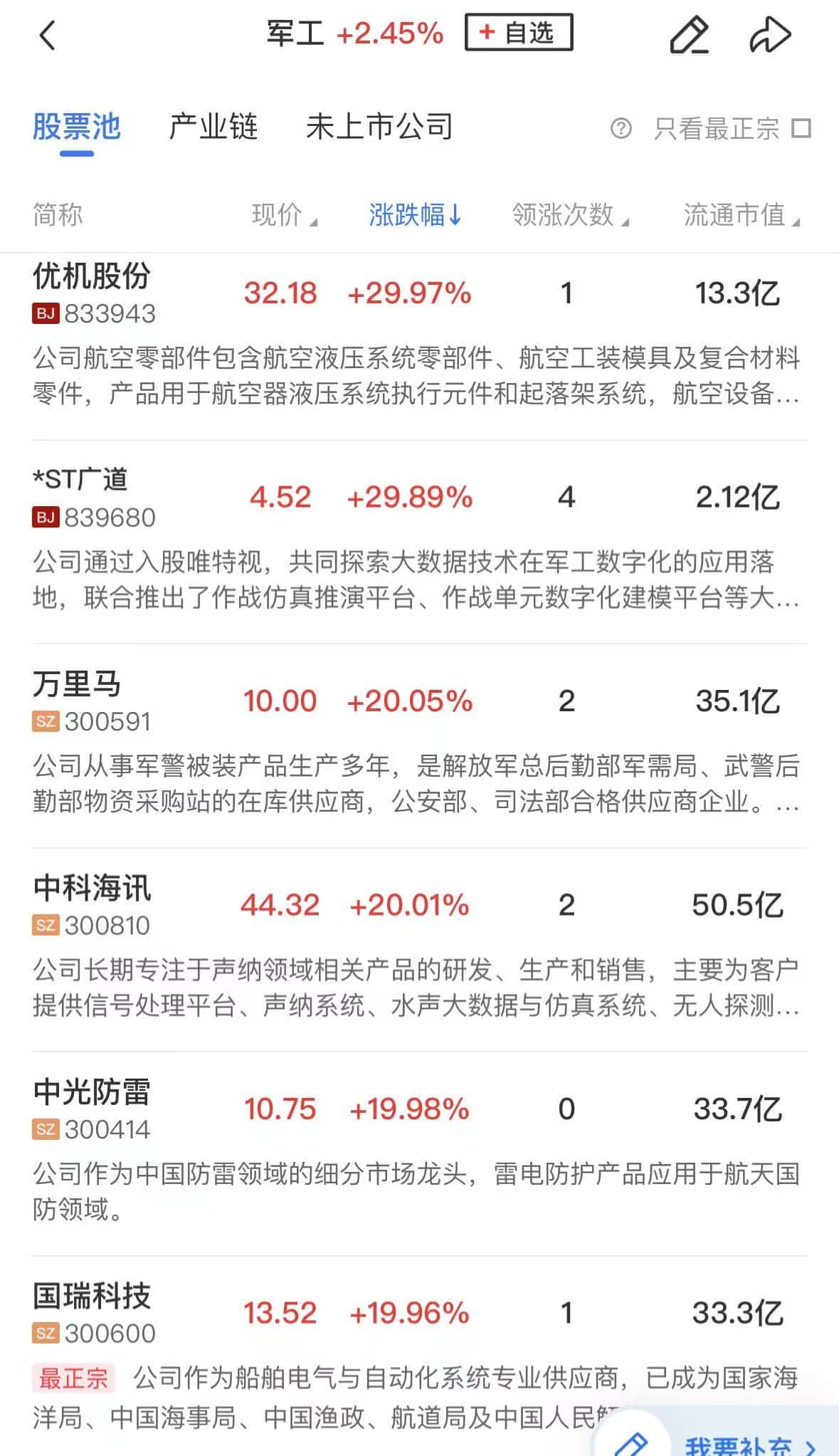
Task: Switch to the 未上市公司 tab
Action: (379, 127)
